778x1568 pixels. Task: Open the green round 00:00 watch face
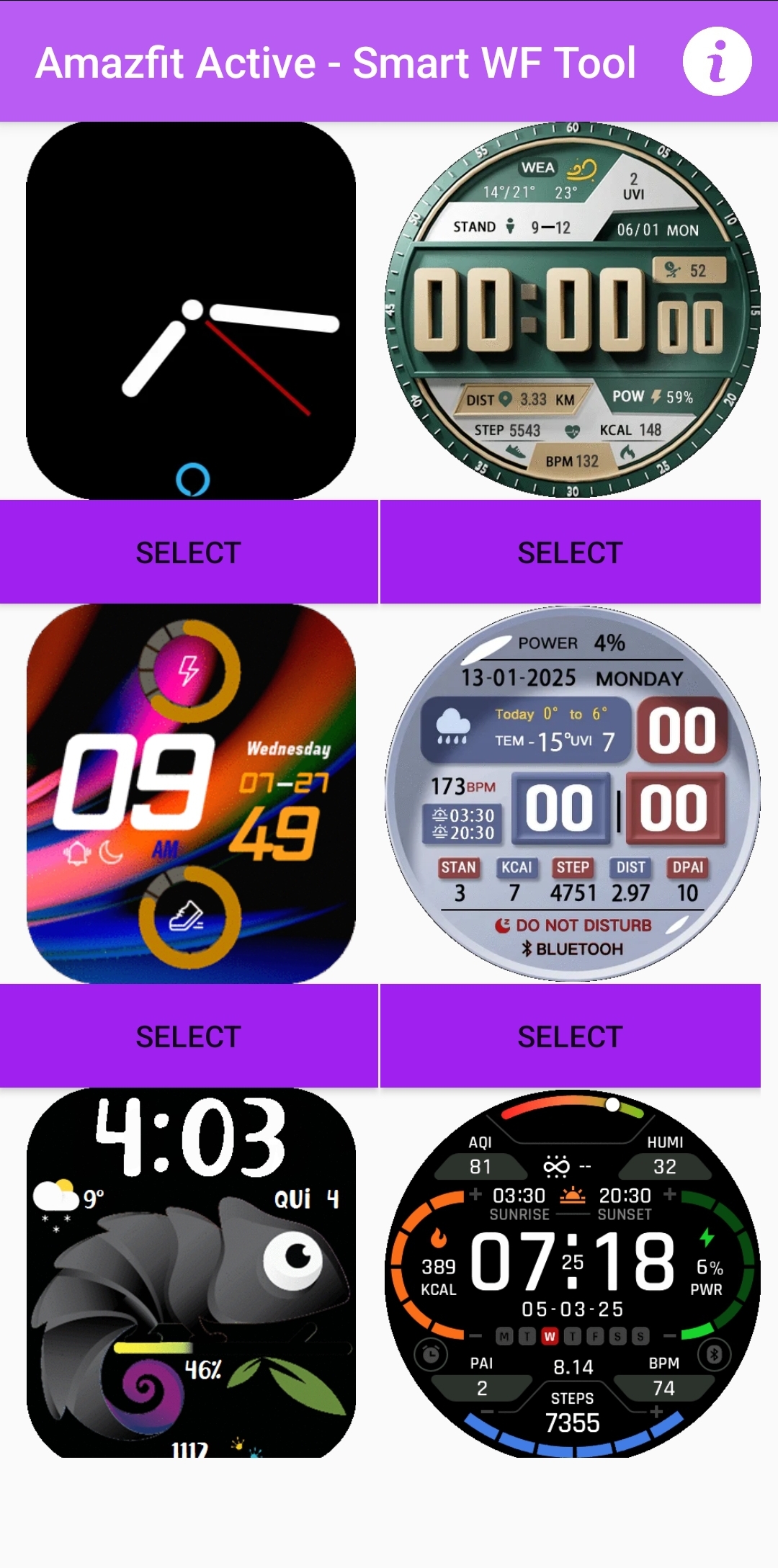572,310
